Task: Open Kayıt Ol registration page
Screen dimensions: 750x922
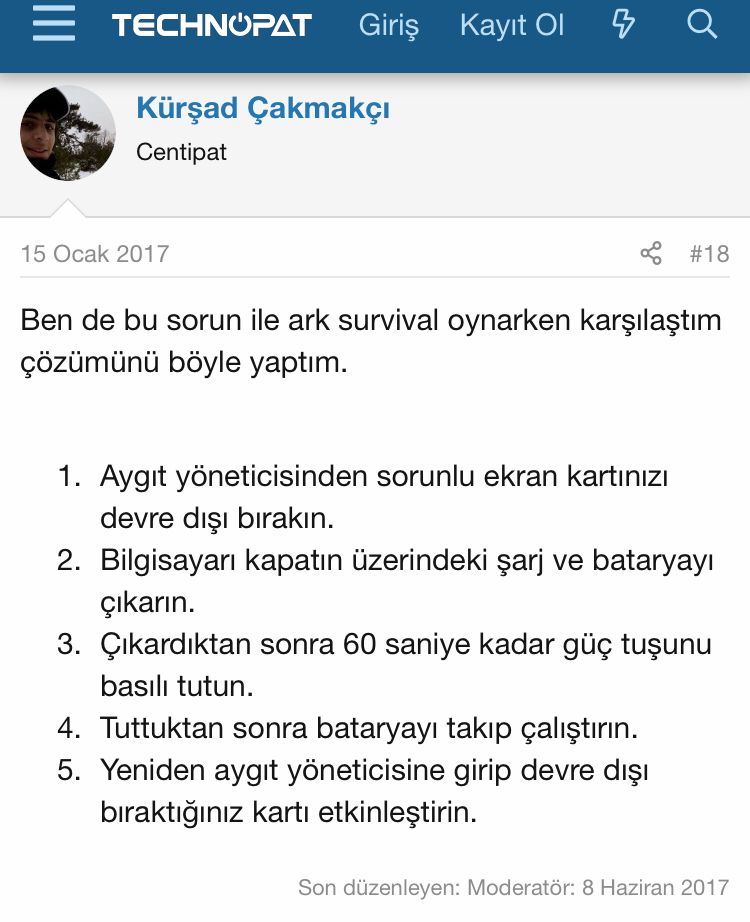Action: click(x=512, y=25)
